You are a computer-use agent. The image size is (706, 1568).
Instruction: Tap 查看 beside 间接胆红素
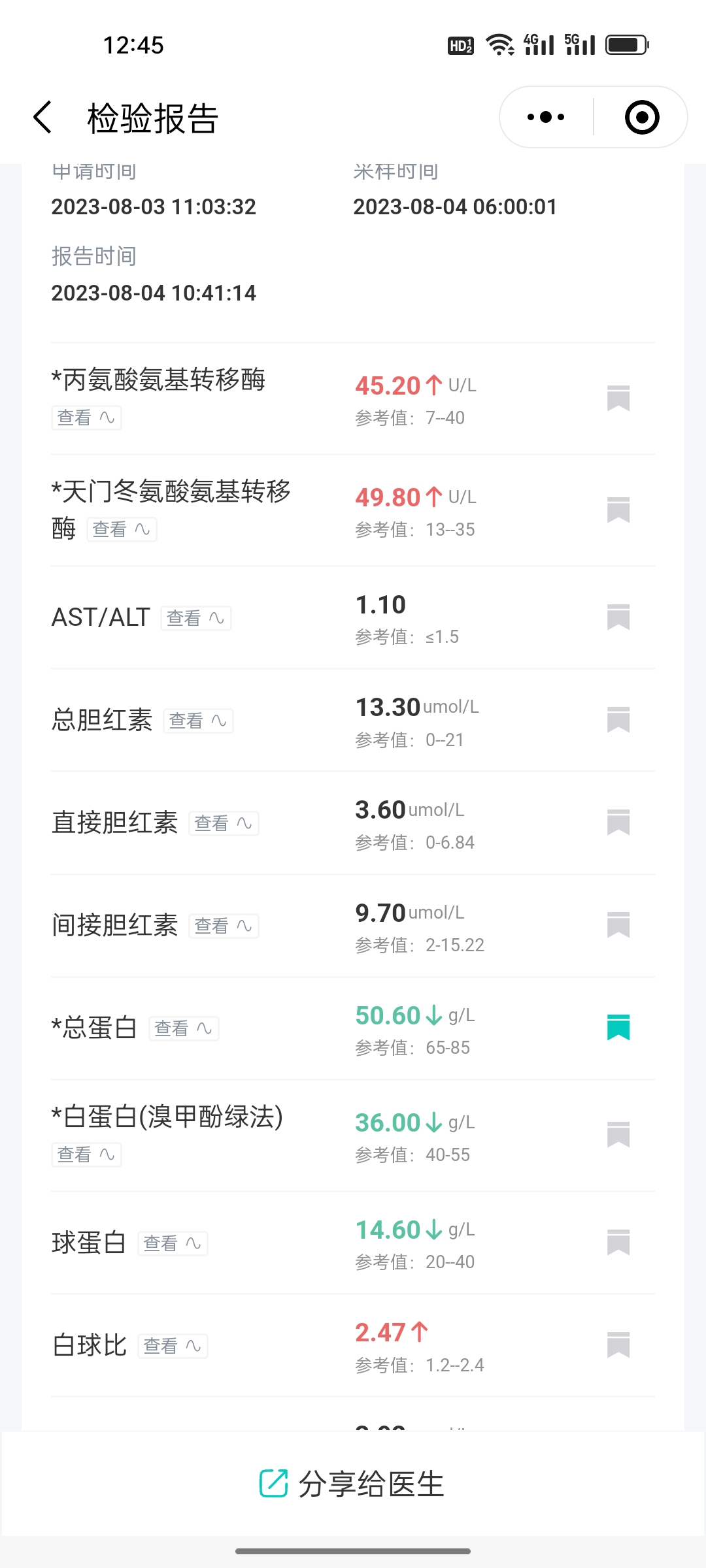click(x=224, y=926)
